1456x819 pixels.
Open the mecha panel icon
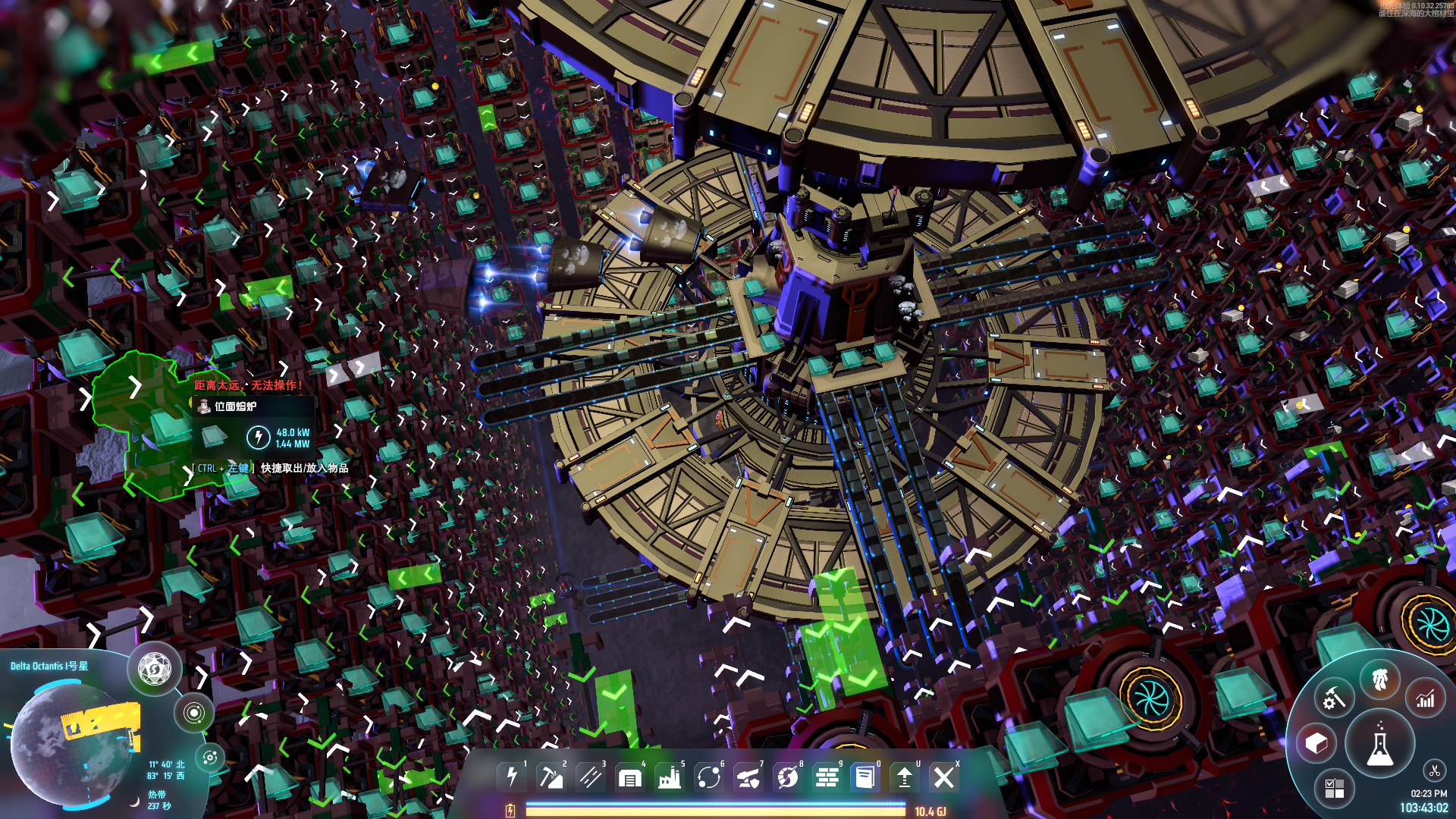1379,679
